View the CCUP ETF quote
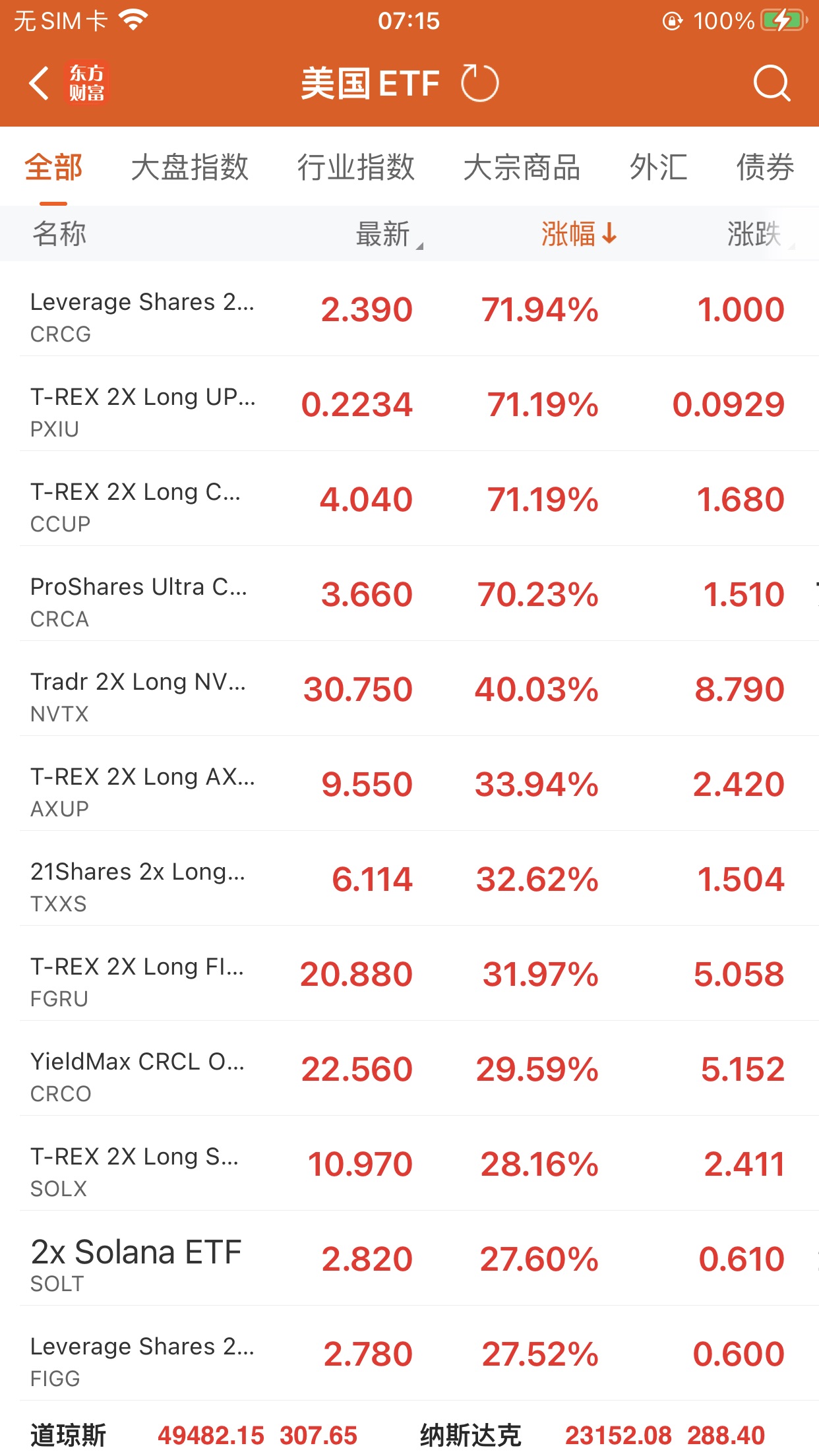 409,500
